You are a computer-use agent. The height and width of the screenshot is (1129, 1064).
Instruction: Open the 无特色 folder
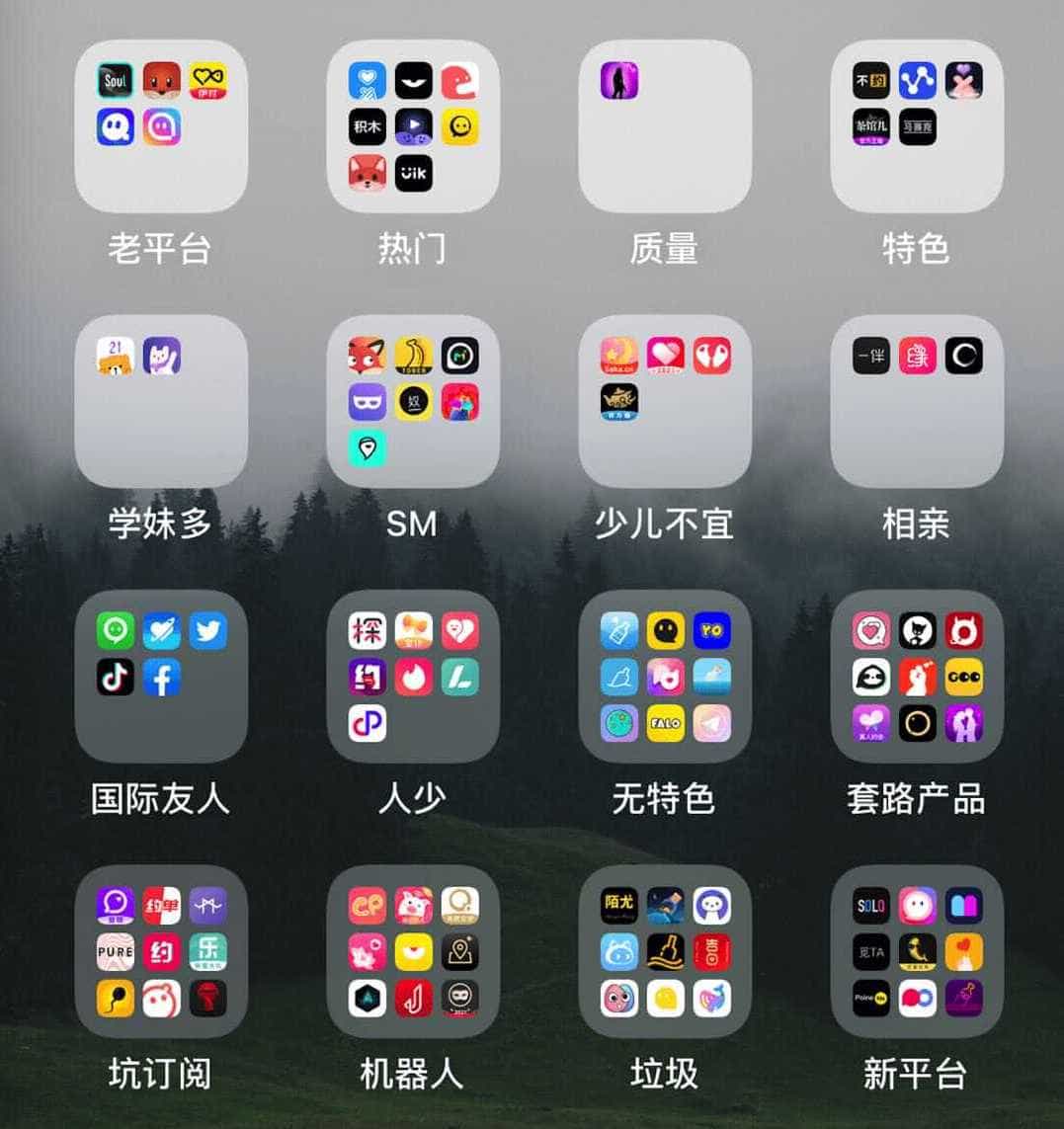point(665,677)
